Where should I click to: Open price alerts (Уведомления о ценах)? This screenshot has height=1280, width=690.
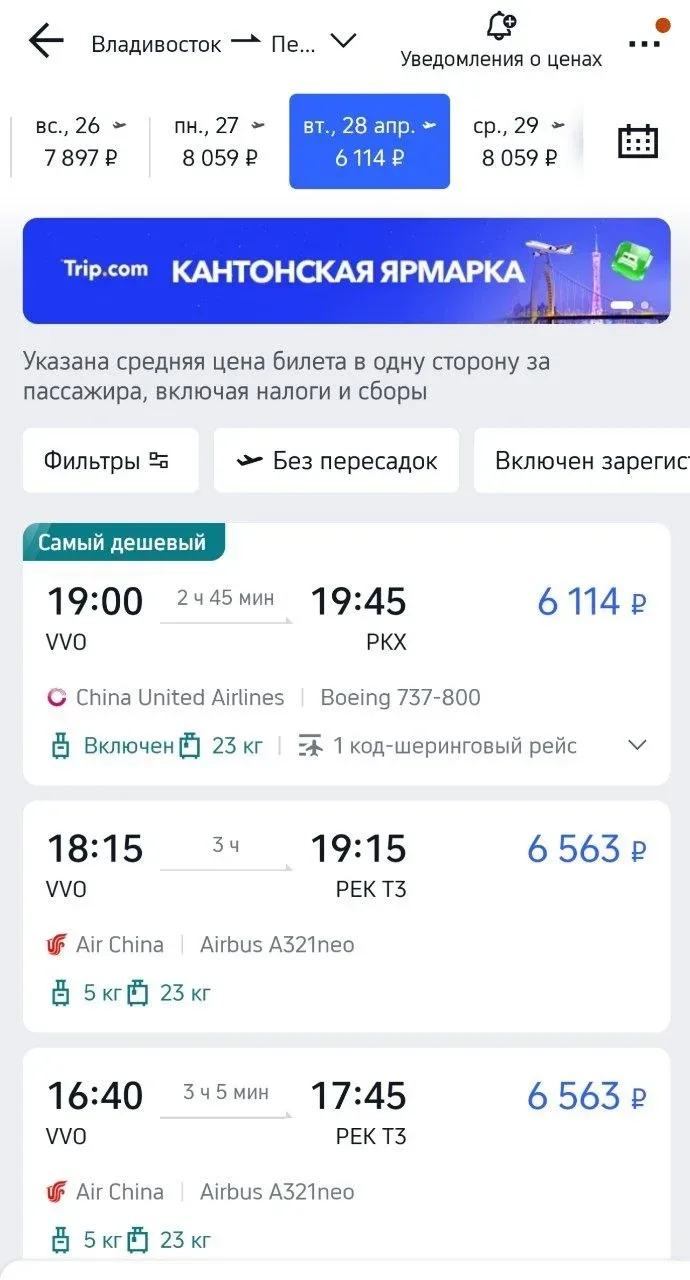(501, 42)
